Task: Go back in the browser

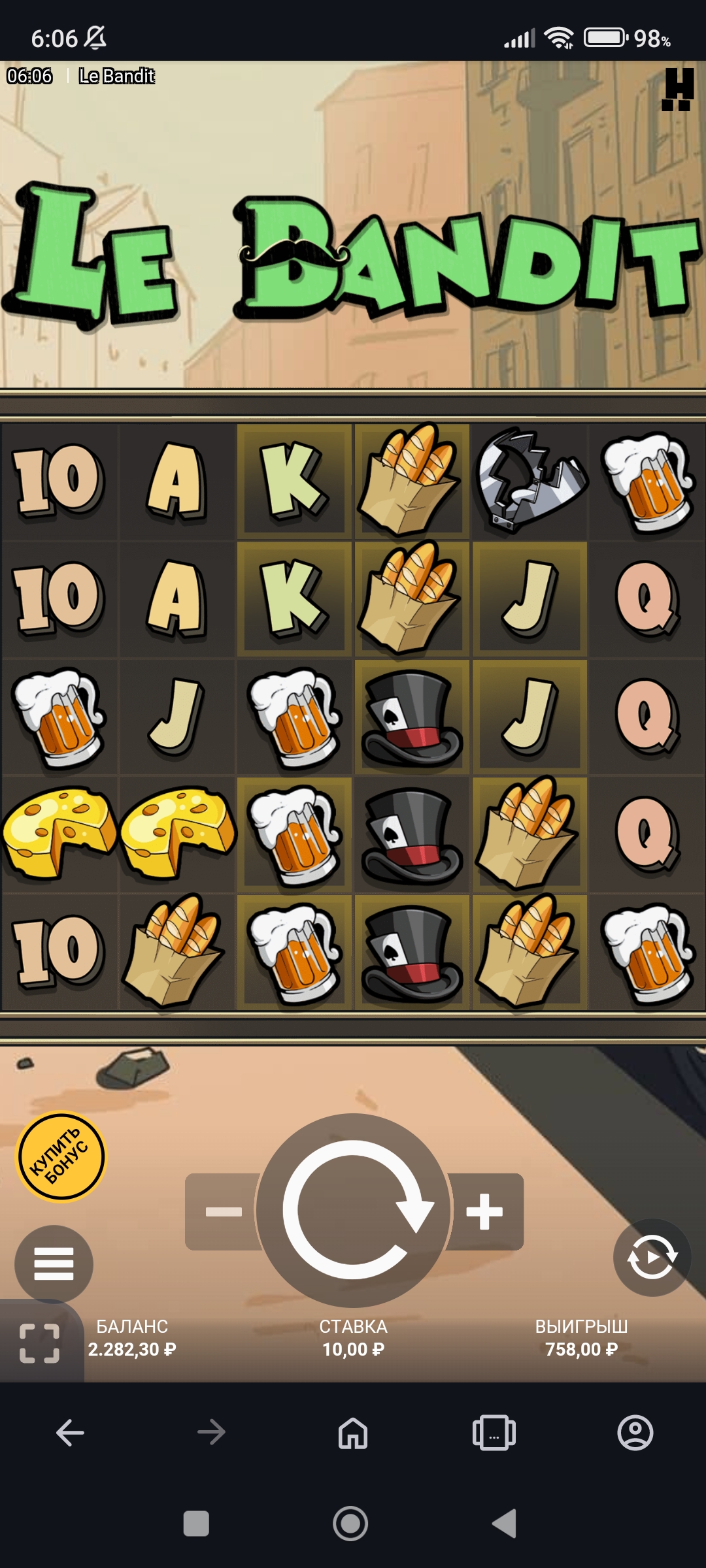Action: pyautogui.click(x=70, y=1433)
